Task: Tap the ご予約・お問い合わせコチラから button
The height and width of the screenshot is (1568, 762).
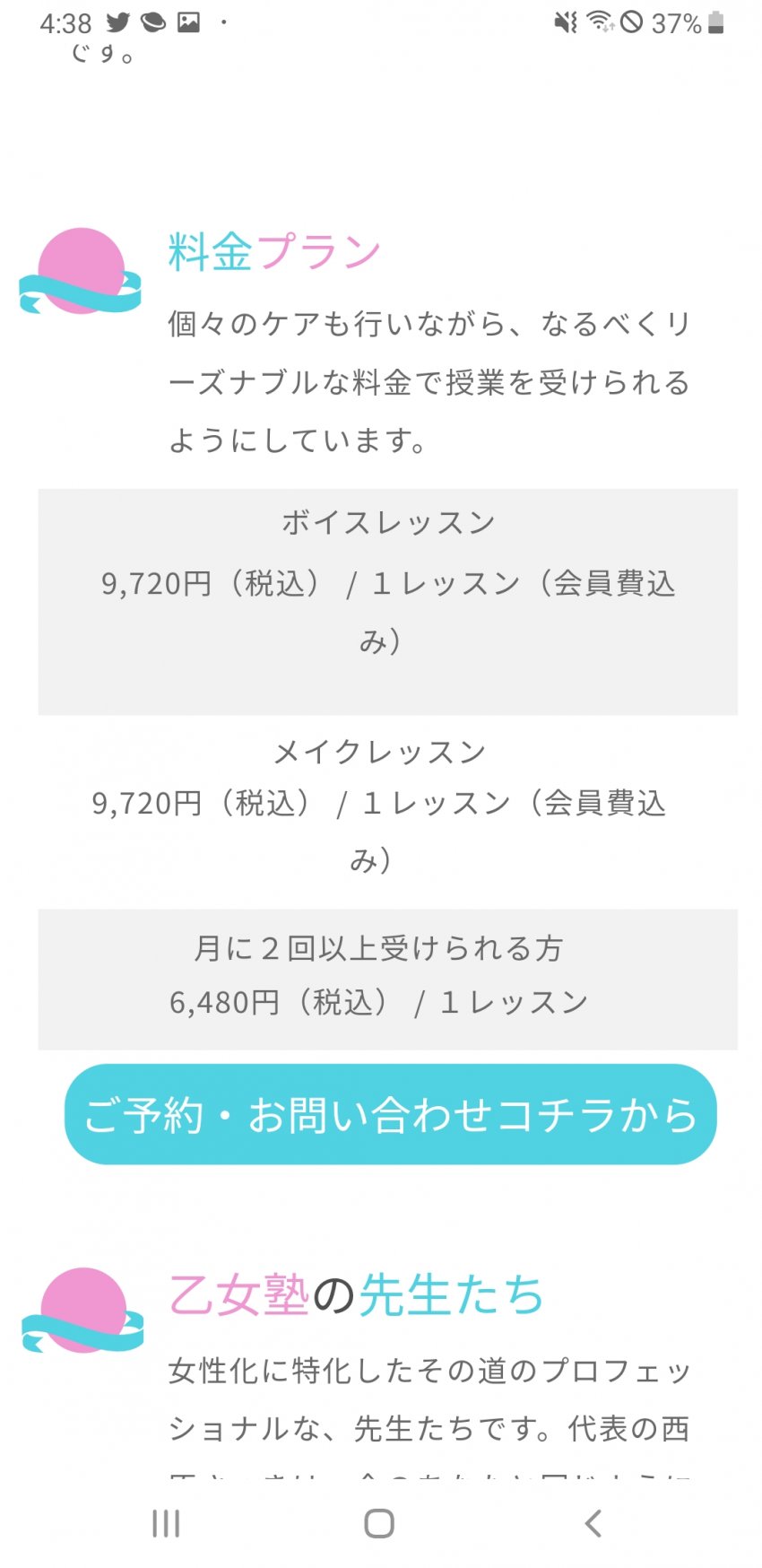Action: [390, 1114]
